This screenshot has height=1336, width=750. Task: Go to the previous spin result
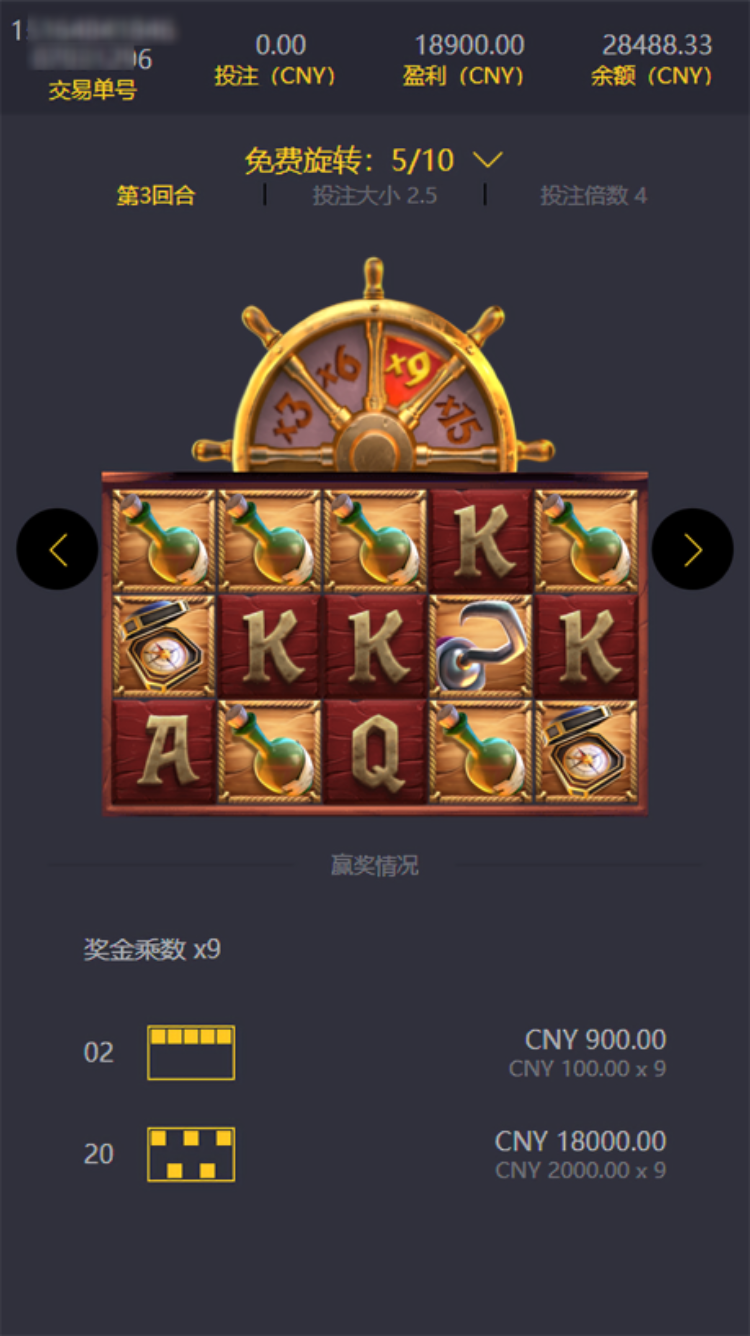(x=57, y=549)
